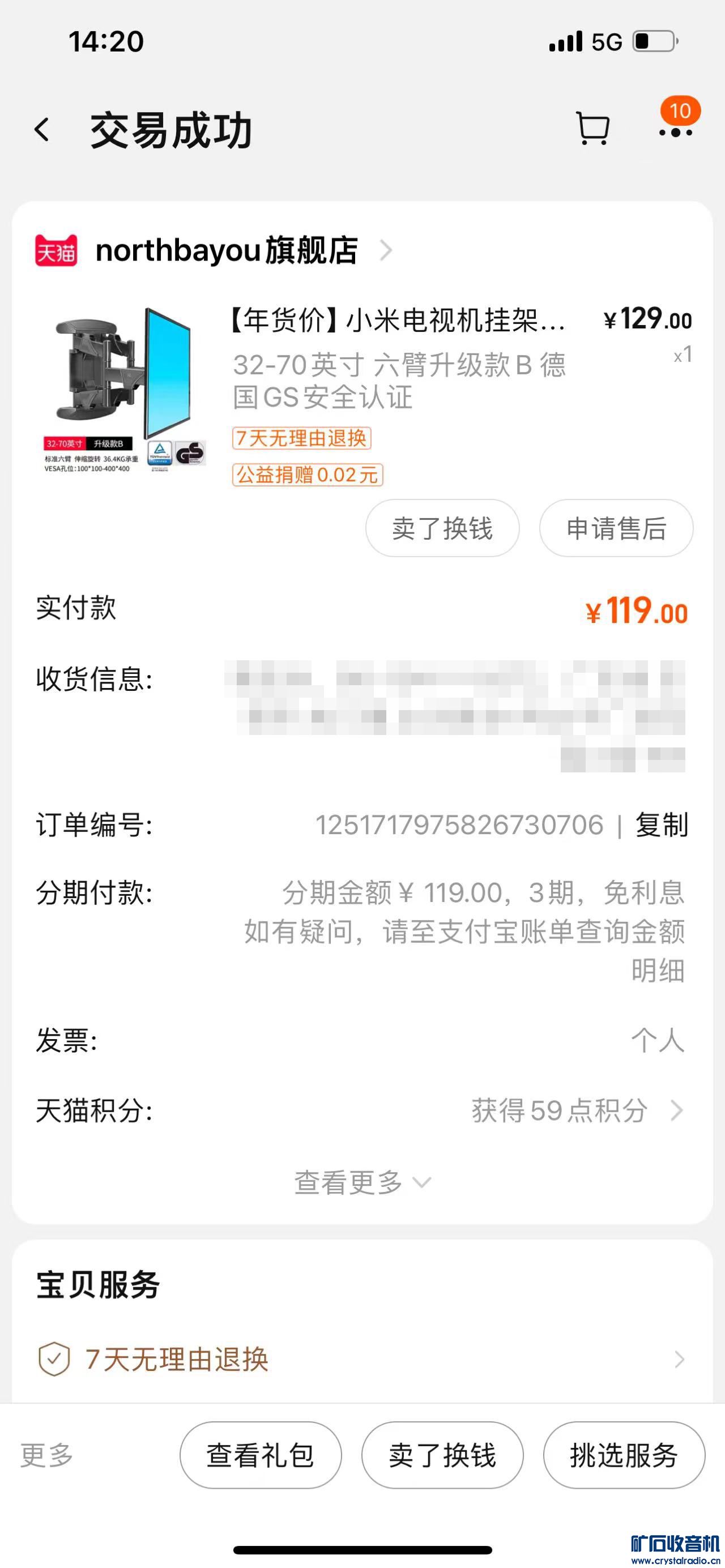Open the three-dot more menu
Viewport: 725px width, 1568px height.
click(676, 131)
